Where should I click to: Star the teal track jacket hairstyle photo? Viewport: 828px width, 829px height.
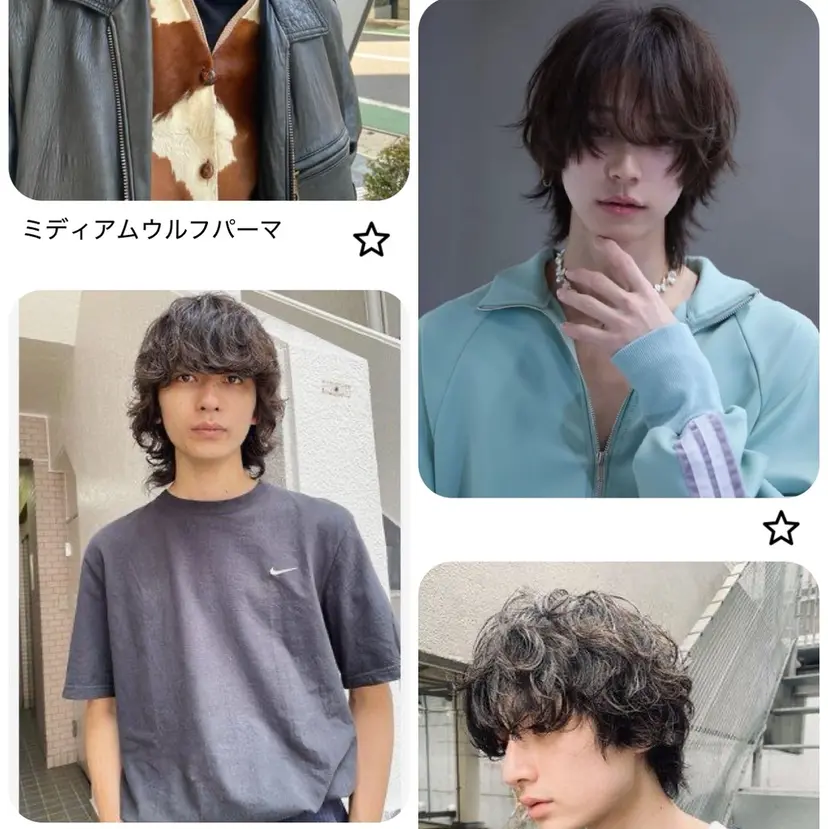tap(780, 527)
